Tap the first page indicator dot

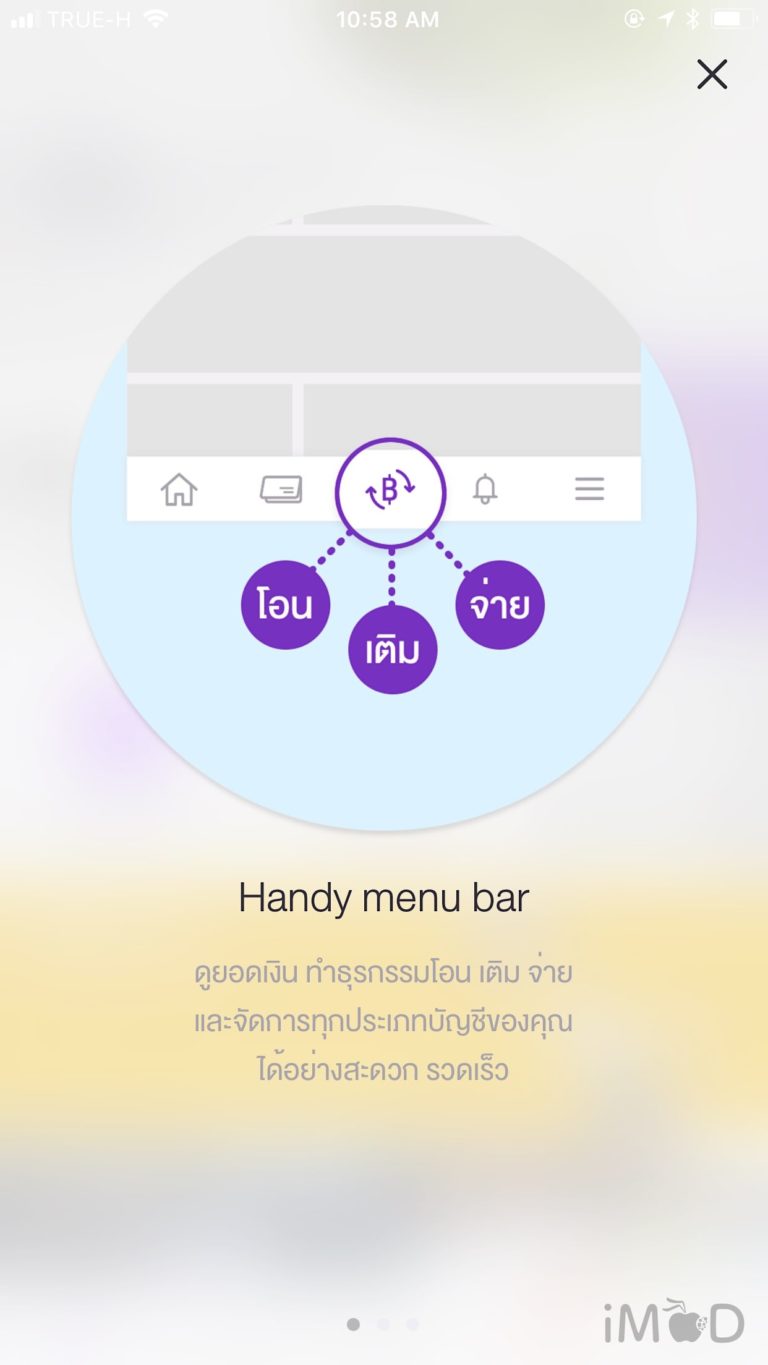pos(353,1324)
